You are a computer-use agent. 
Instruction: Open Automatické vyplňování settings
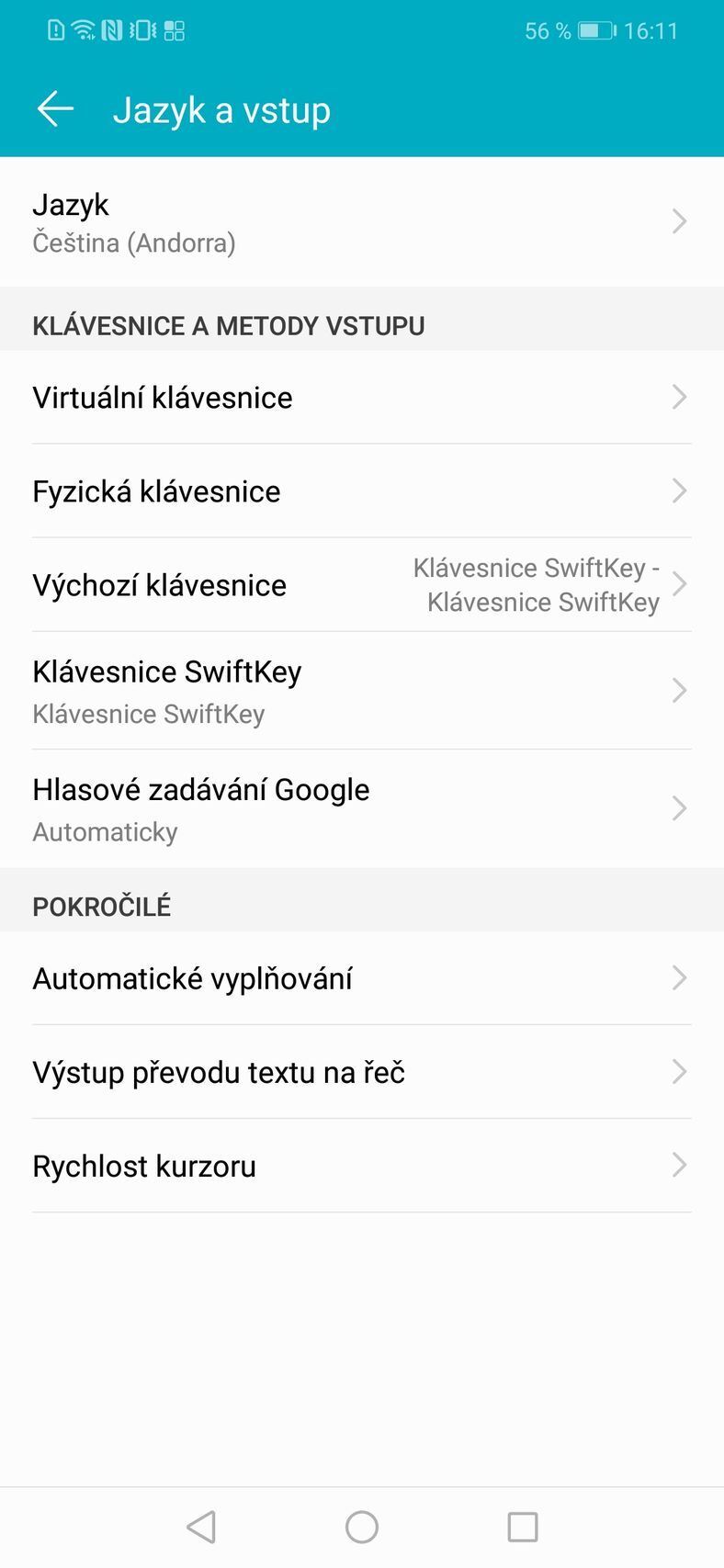(x=362, y=978)
